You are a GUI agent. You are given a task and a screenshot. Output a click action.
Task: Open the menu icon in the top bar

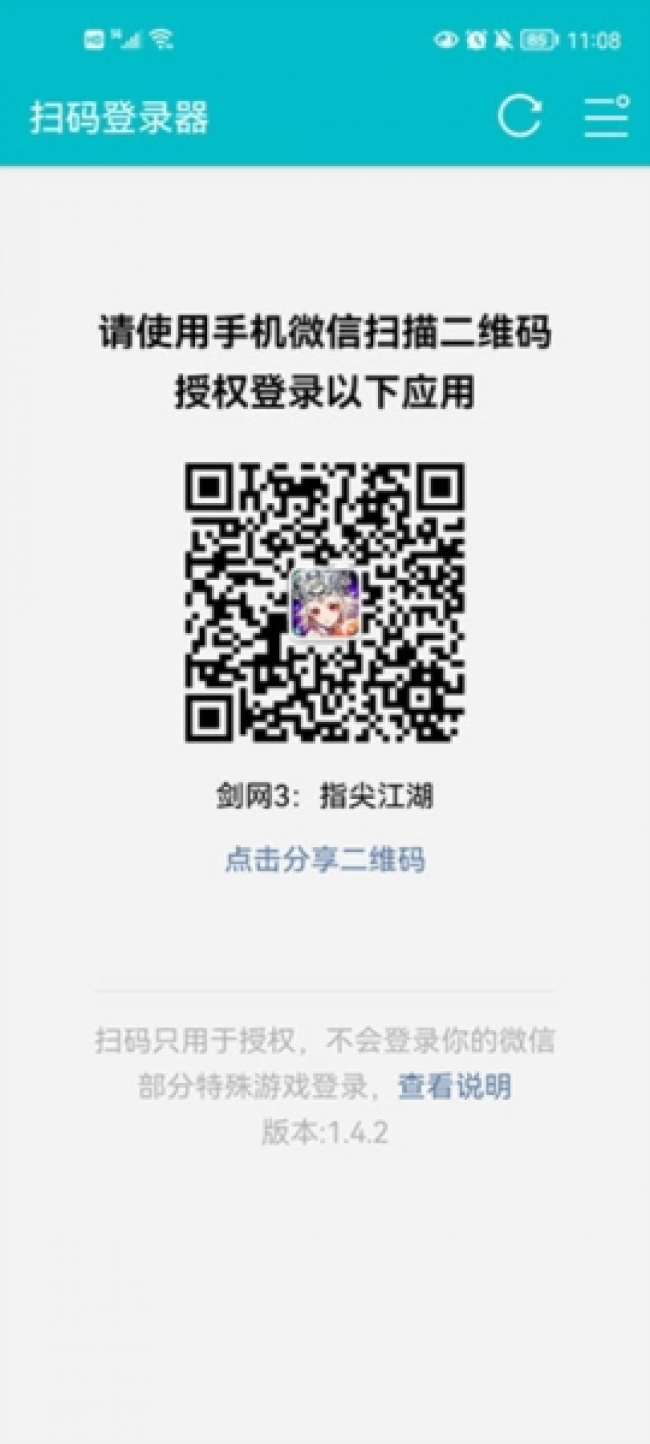click(x=606, y=116)
